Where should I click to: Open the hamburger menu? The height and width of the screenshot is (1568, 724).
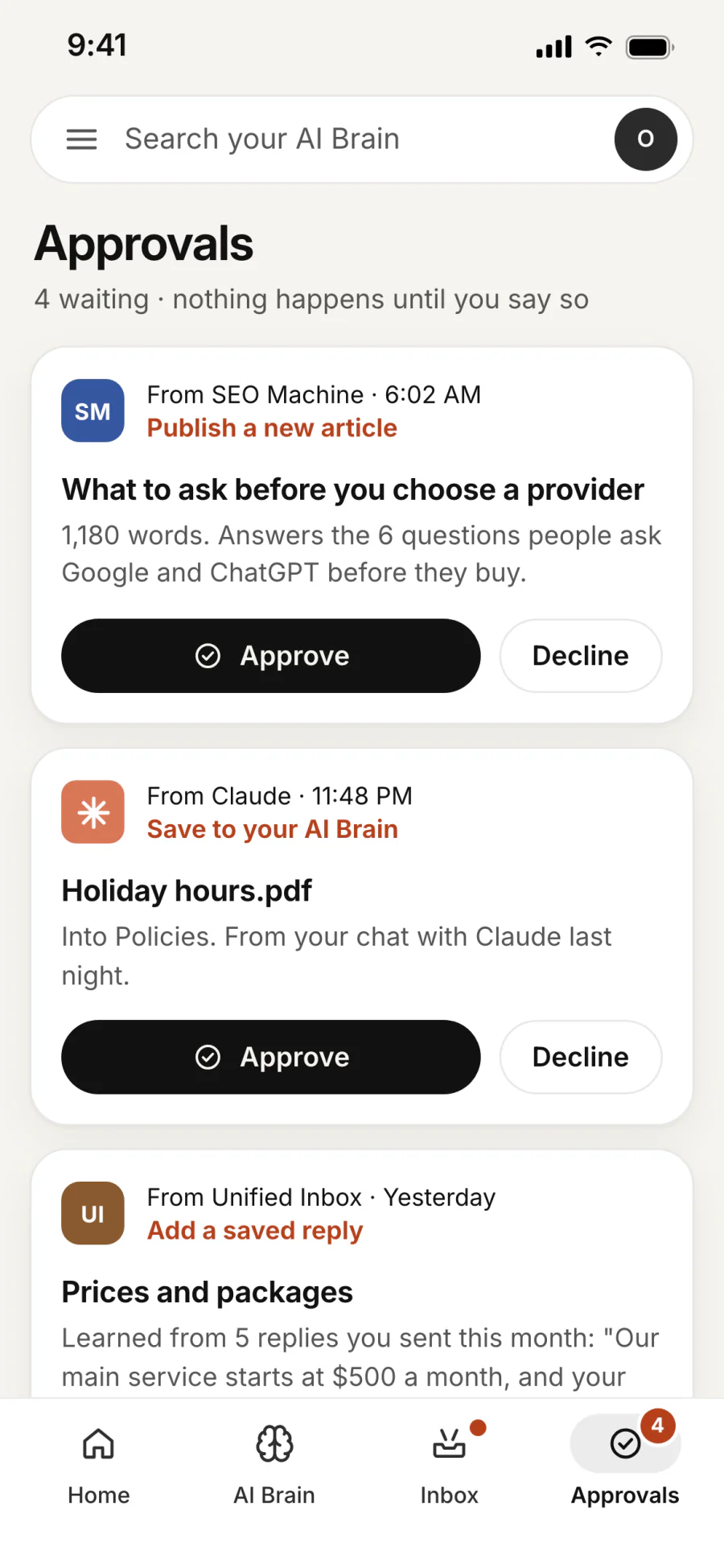pos(81,139)
